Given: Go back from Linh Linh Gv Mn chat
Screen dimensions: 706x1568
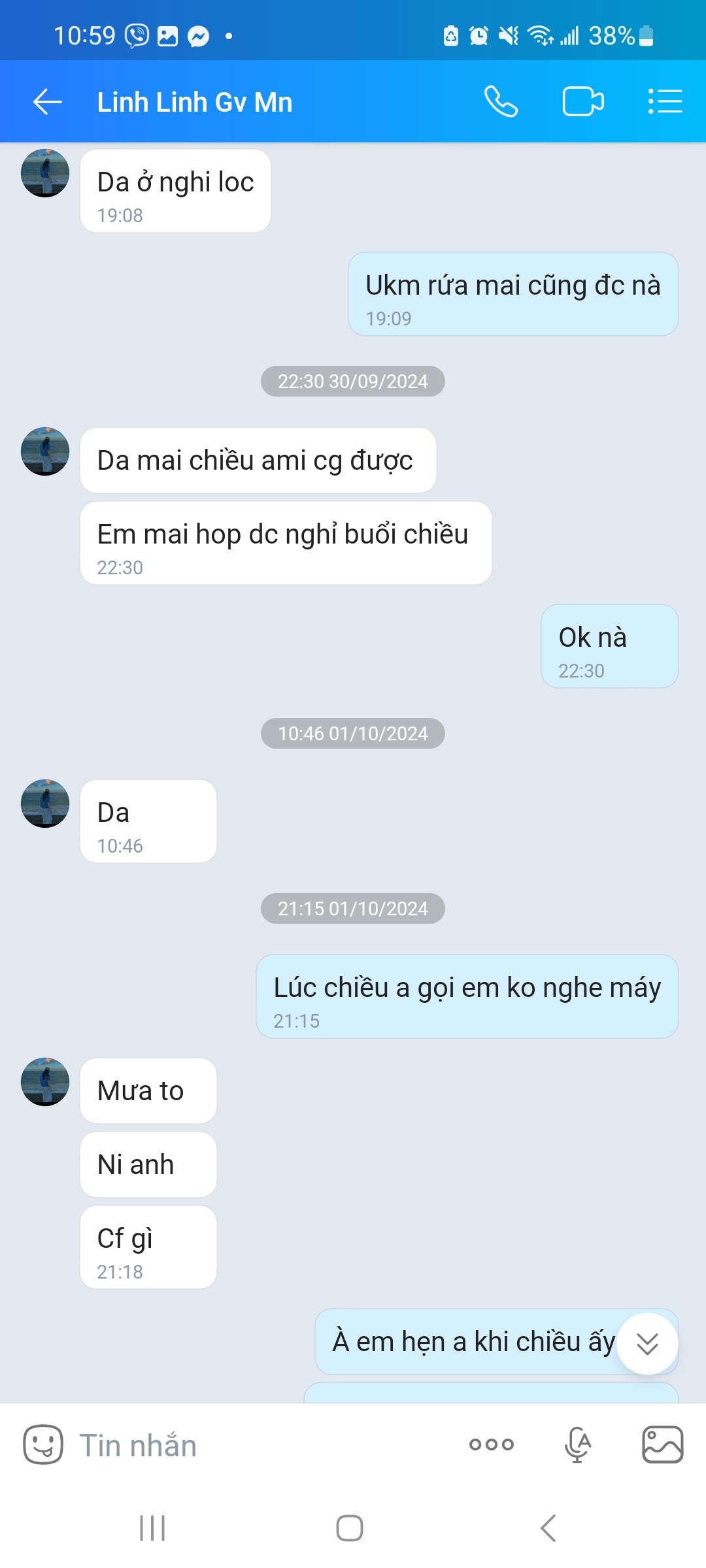Looking at the screenshot, I should coord(47,102).
